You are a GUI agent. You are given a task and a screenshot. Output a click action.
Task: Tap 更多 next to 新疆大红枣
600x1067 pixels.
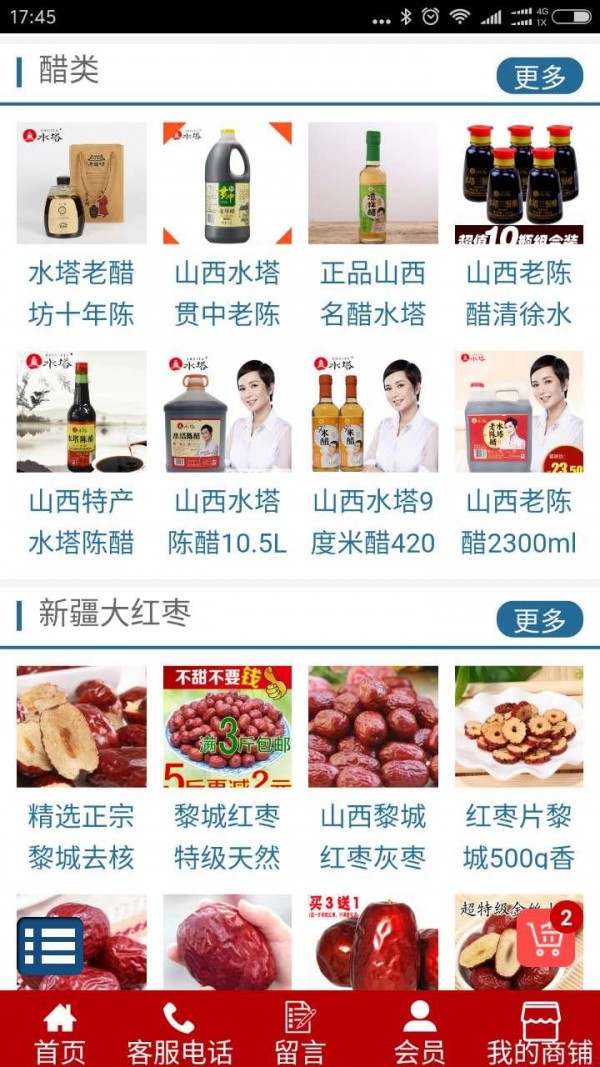coord(539,619)
